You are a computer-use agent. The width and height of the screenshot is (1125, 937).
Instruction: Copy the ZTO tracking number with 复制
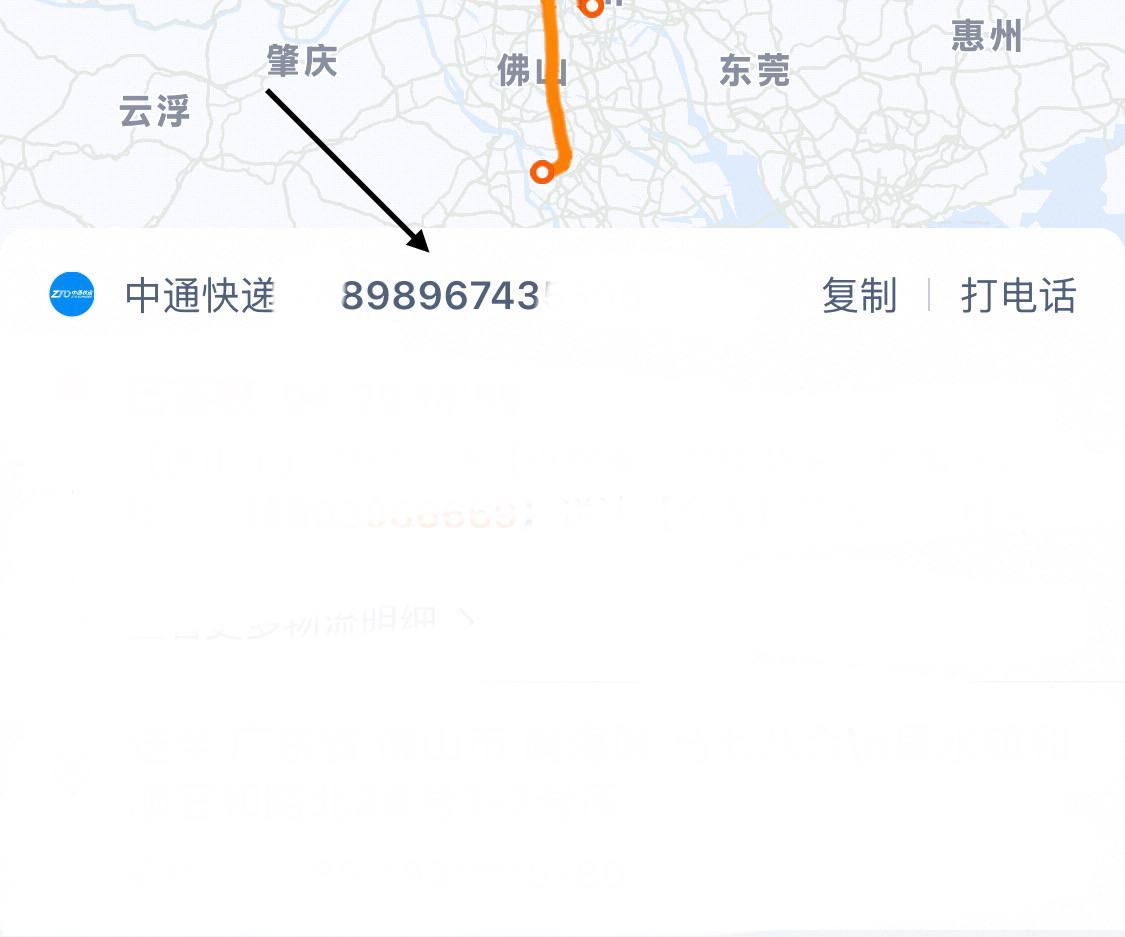(x=859, y=297)
